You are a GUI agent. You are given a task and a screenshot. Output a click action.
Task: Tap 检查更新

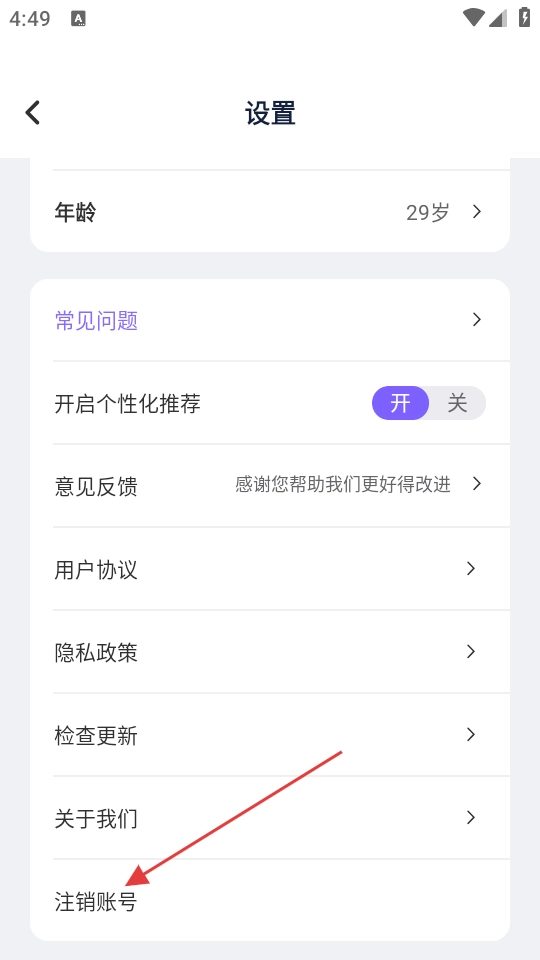pyautogui.click(x=269, y=735)
